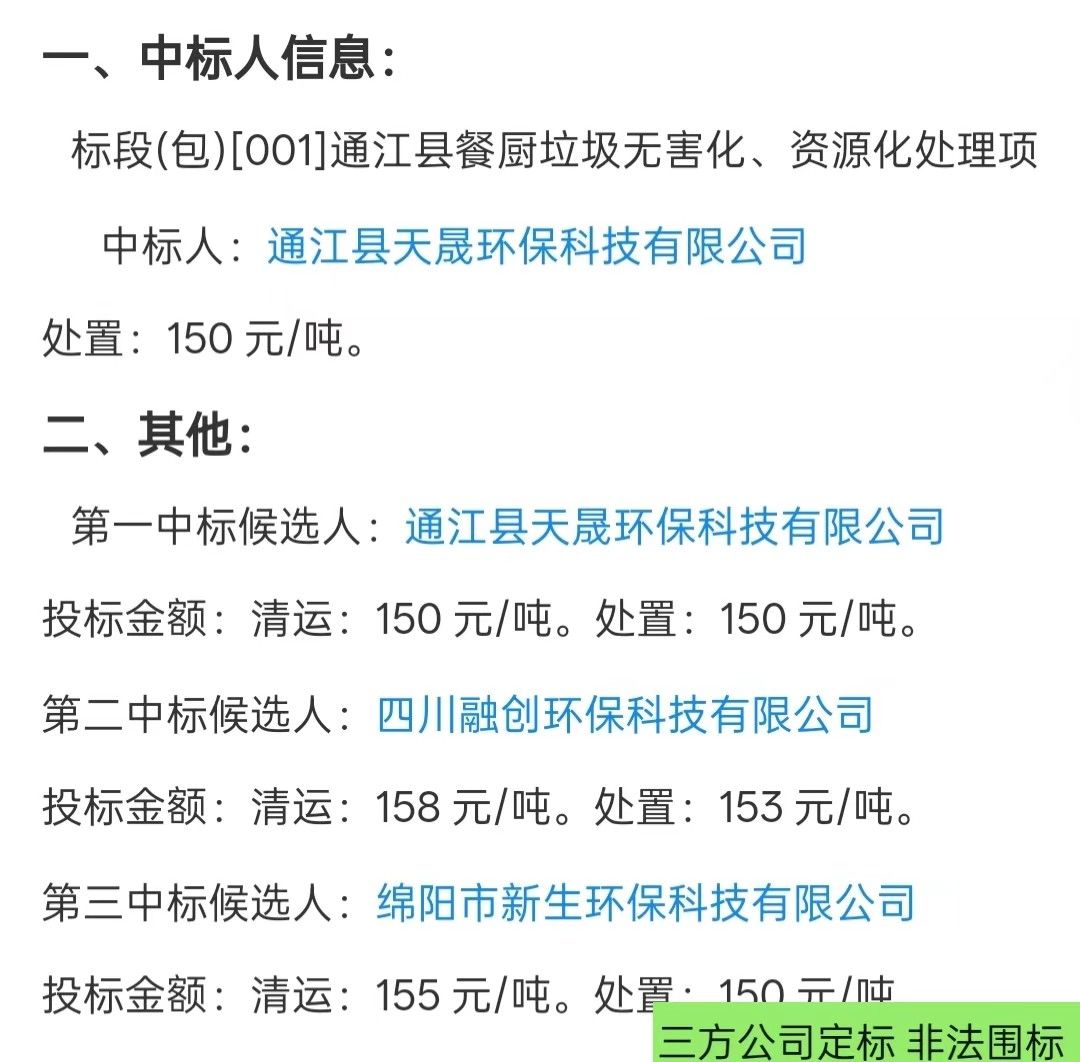Image resolution: width=1080 pixels, height=1062 pixels.
Task: Open the 绵阳市新生环保科技有限公司 link
Action: [x=646, y=902]
